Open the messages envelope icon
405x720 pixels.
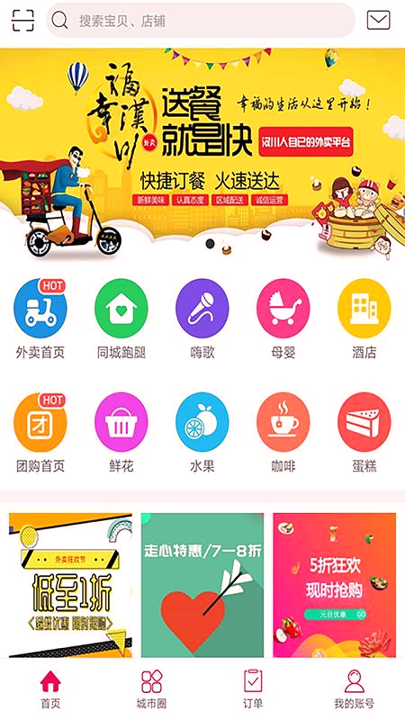click(x=378, y=20)
